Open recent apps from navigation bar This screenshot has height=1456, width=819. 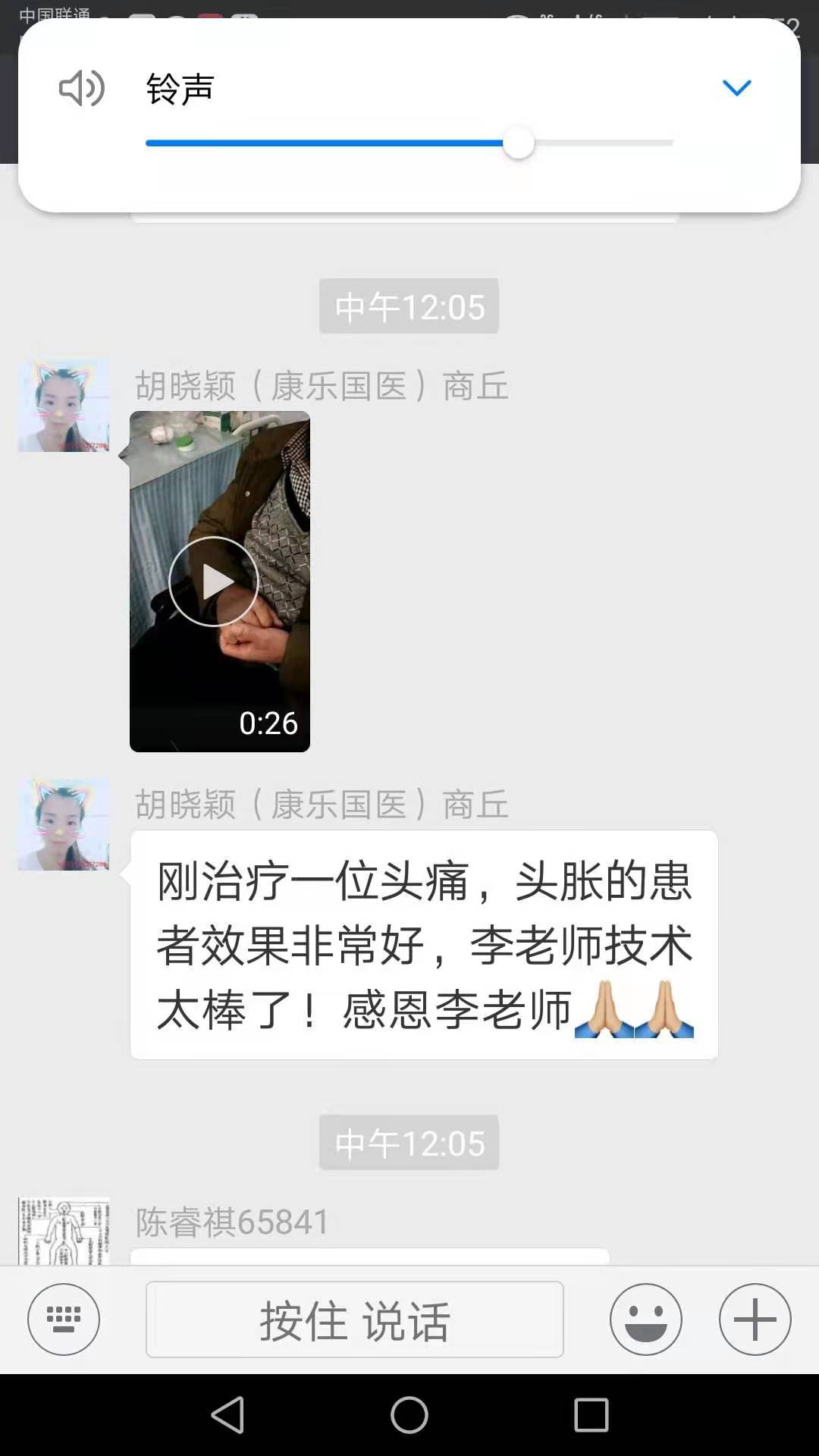coord(591,1415)
